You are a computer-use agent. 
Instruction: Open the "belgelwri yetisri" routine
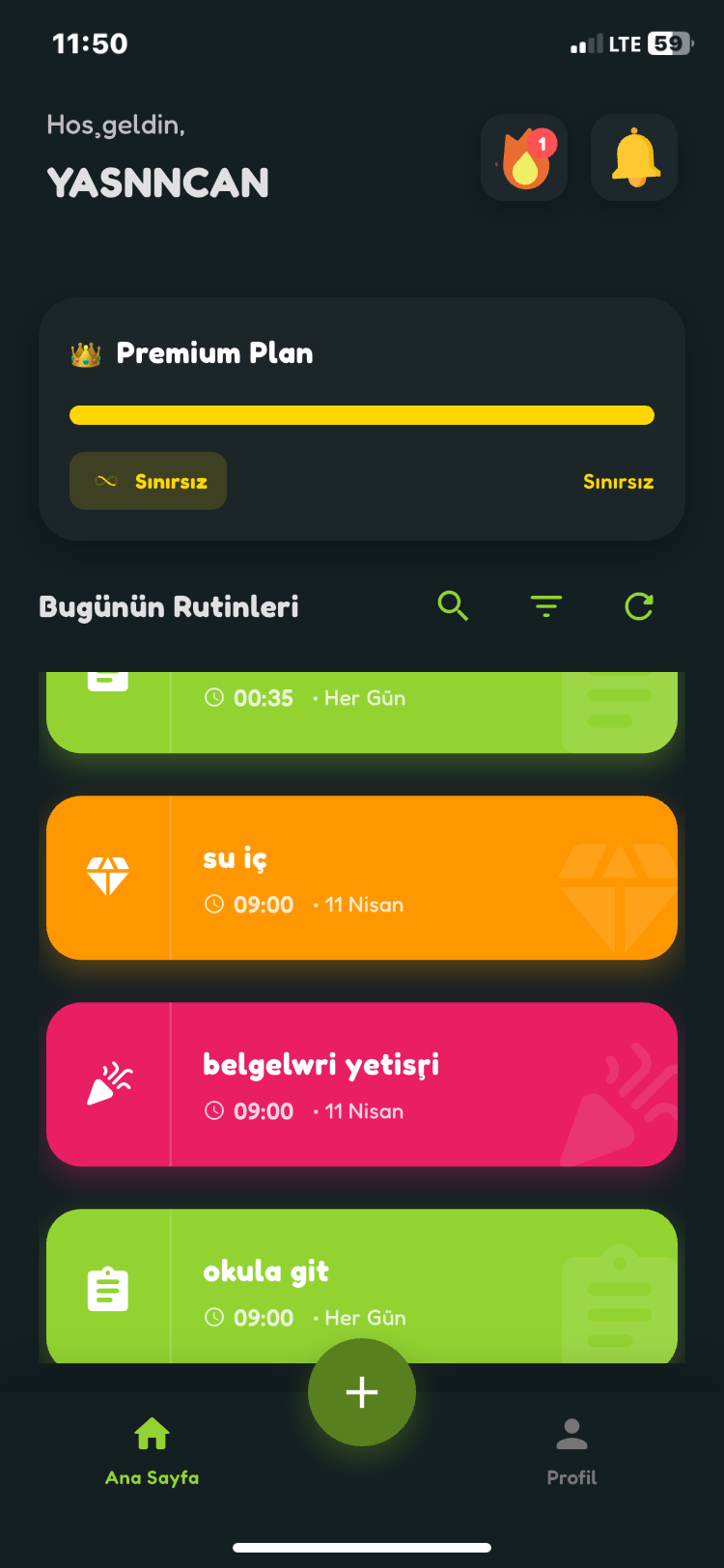pos(362,1084)
